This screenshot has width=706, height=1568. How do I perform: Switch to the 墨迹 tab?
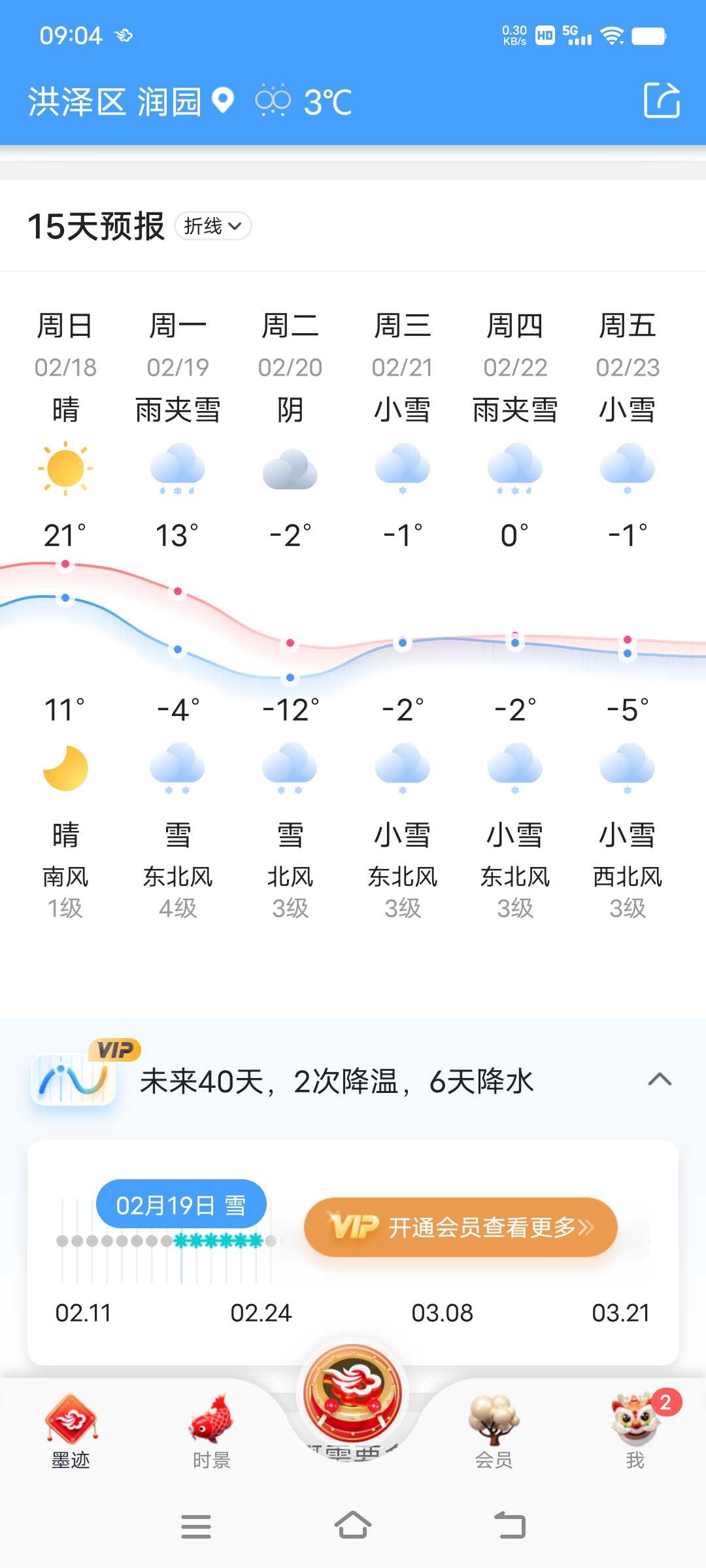click(x=71, y=1431)
